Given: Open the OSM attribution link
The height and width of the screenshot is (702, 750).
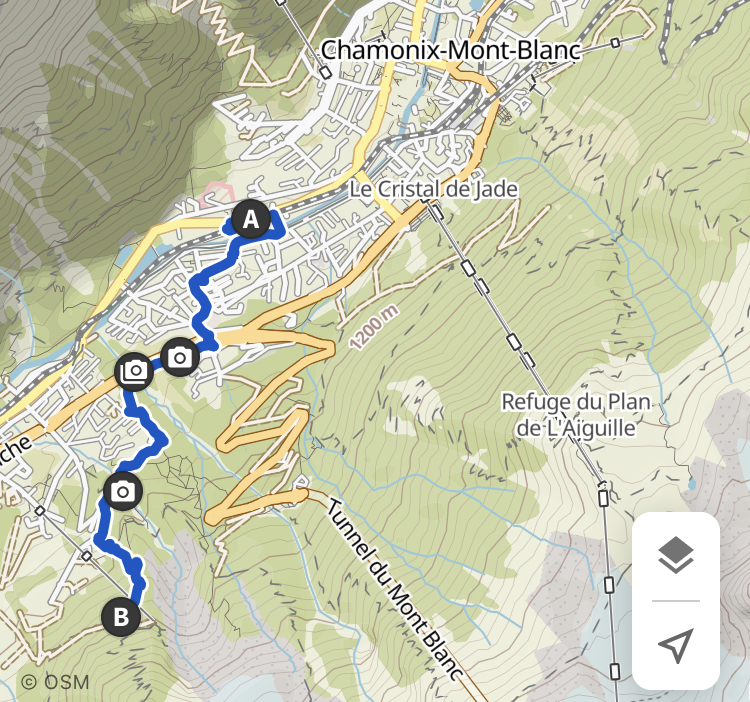Looking at the screenshot, I should (55, 682).
